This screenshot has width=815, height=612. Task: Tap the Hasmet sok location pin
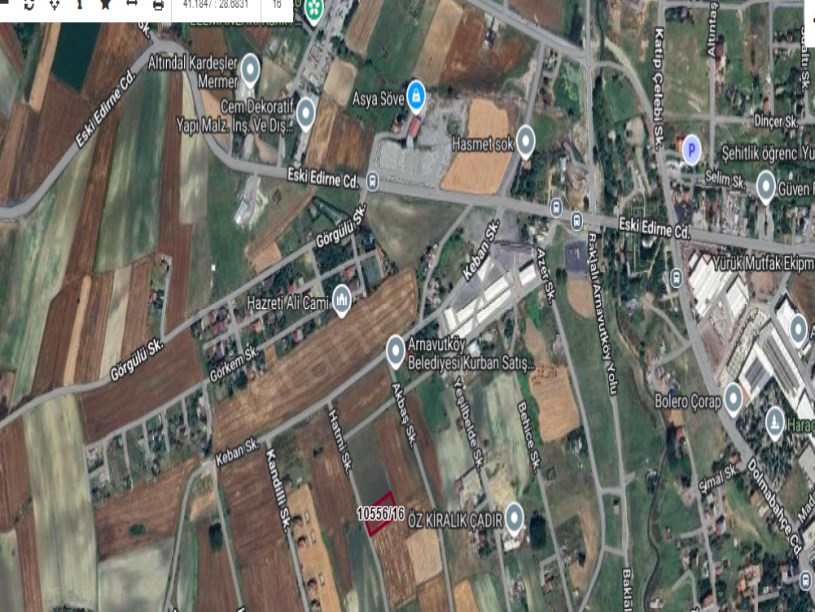point(526,140)
